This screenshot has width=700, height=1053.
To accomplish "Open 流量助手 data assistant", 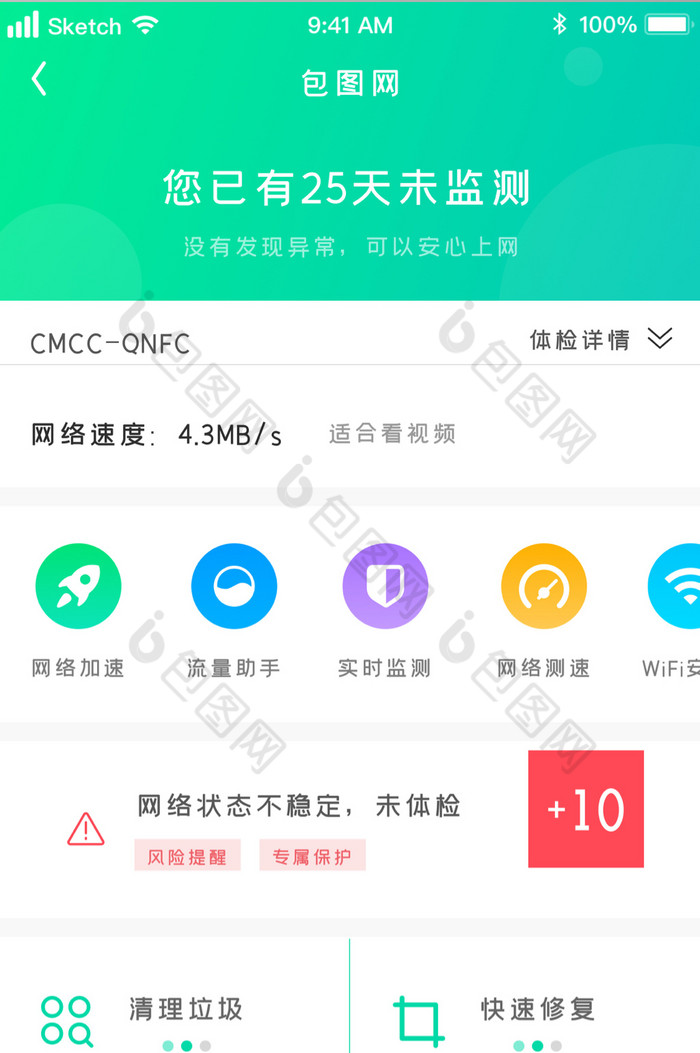I will 234,587.
